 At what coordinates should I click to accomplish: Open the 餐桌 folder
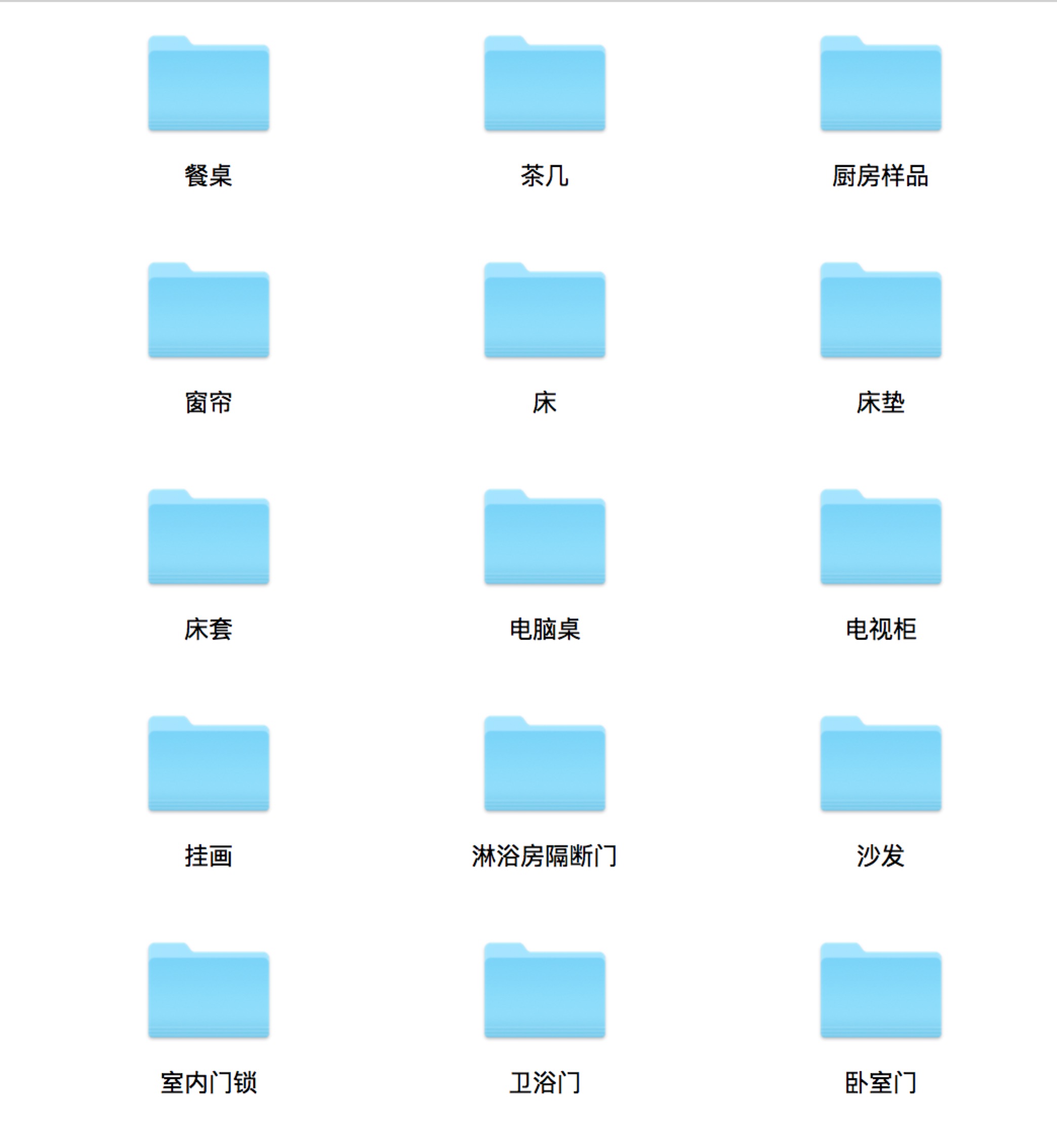click(208, 85)
